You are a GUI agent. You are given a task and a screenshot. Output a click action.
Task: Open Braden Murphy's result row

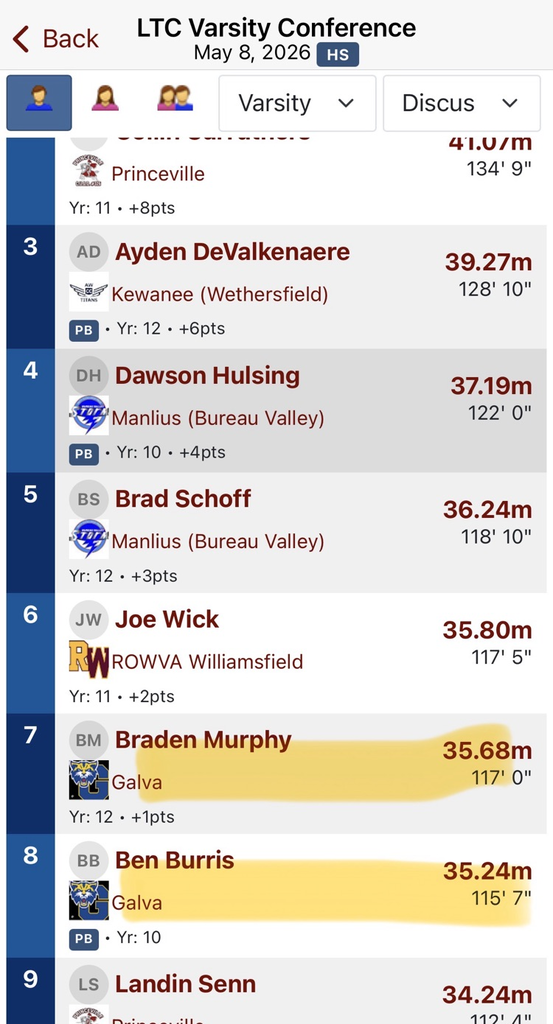(x=277, y=774)
